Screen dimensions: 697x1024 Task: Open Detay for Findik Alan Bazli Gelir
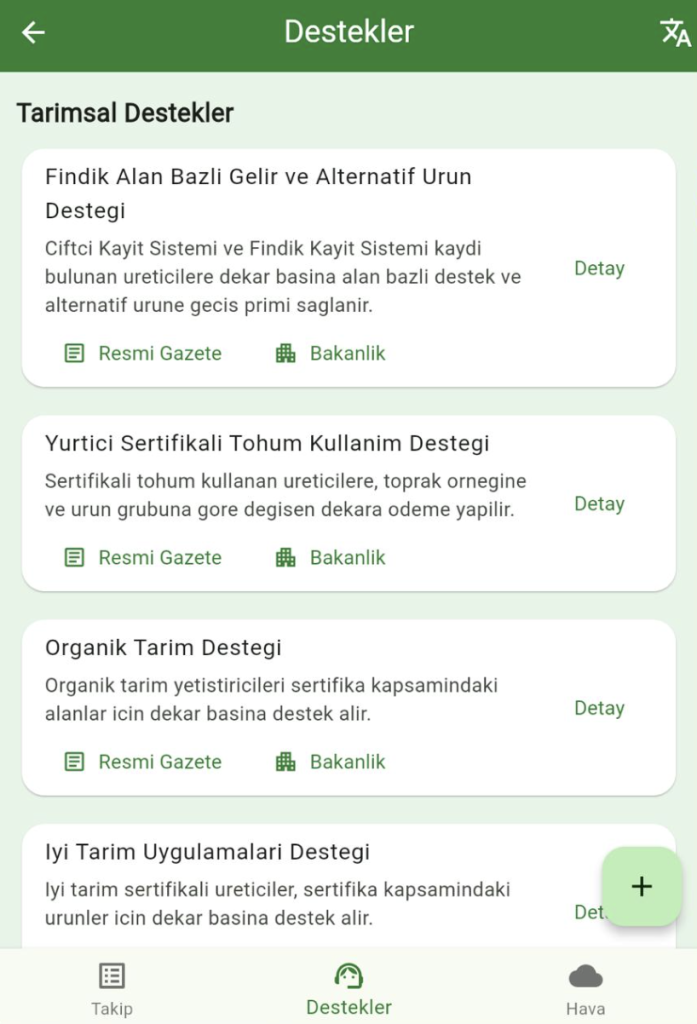coord(599,268)
